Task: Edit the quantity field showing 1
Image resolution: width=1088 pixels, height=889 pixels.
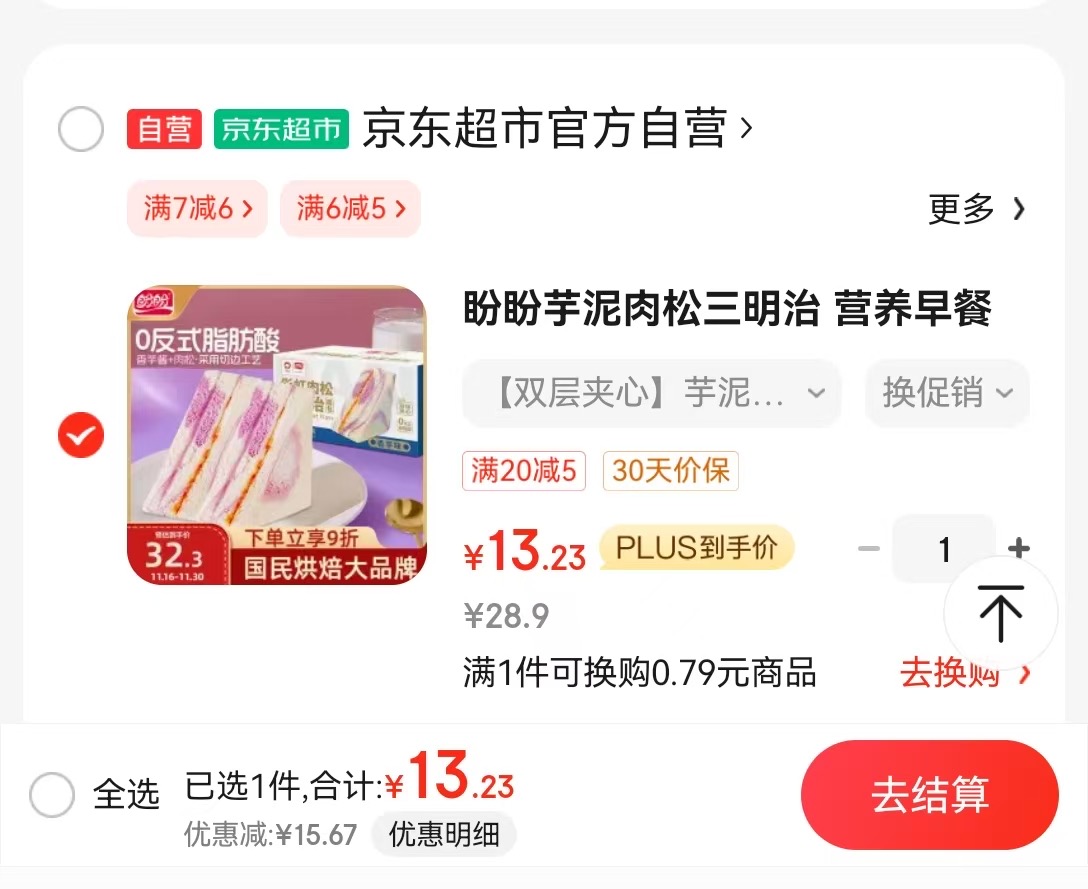Action: [943, 549]
